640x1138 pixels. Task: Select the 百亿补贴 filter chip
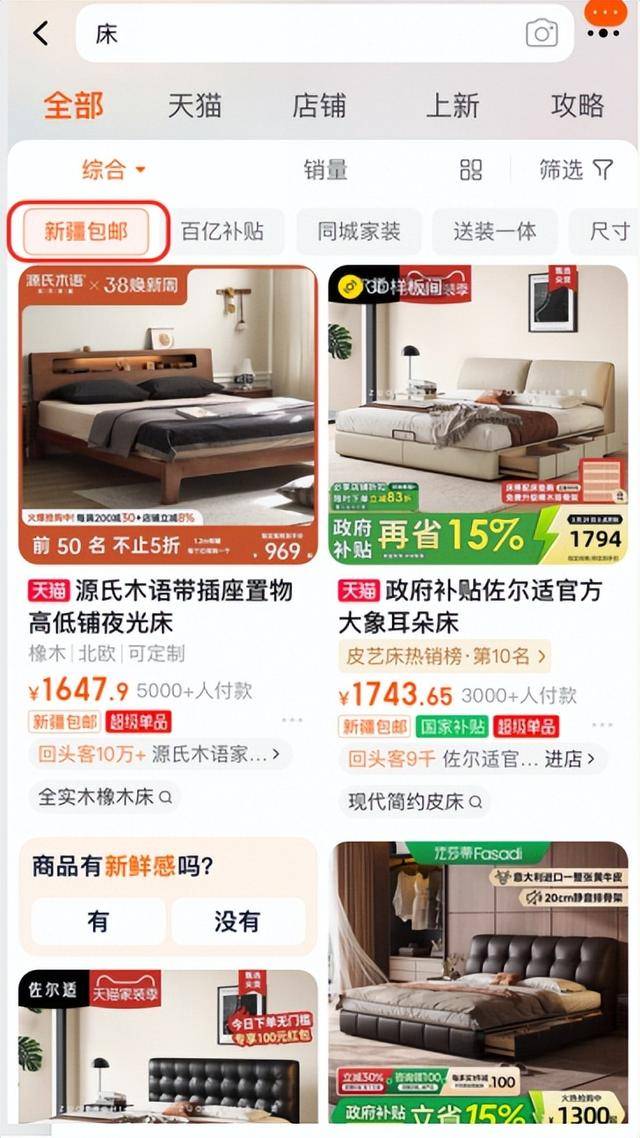(222, 232)
